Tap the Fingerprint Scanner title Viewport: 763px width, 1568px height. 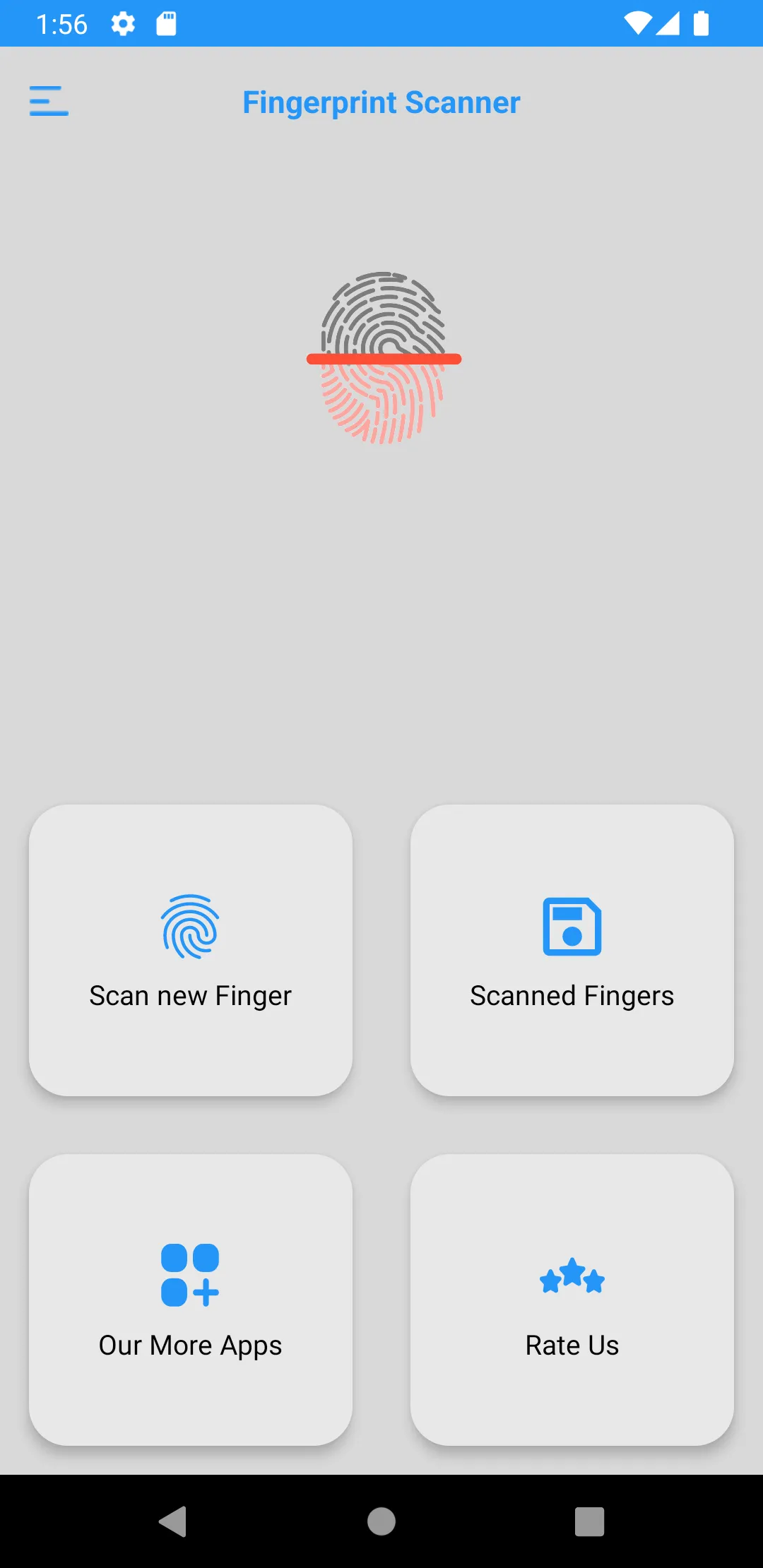click(x=380, y=102)
